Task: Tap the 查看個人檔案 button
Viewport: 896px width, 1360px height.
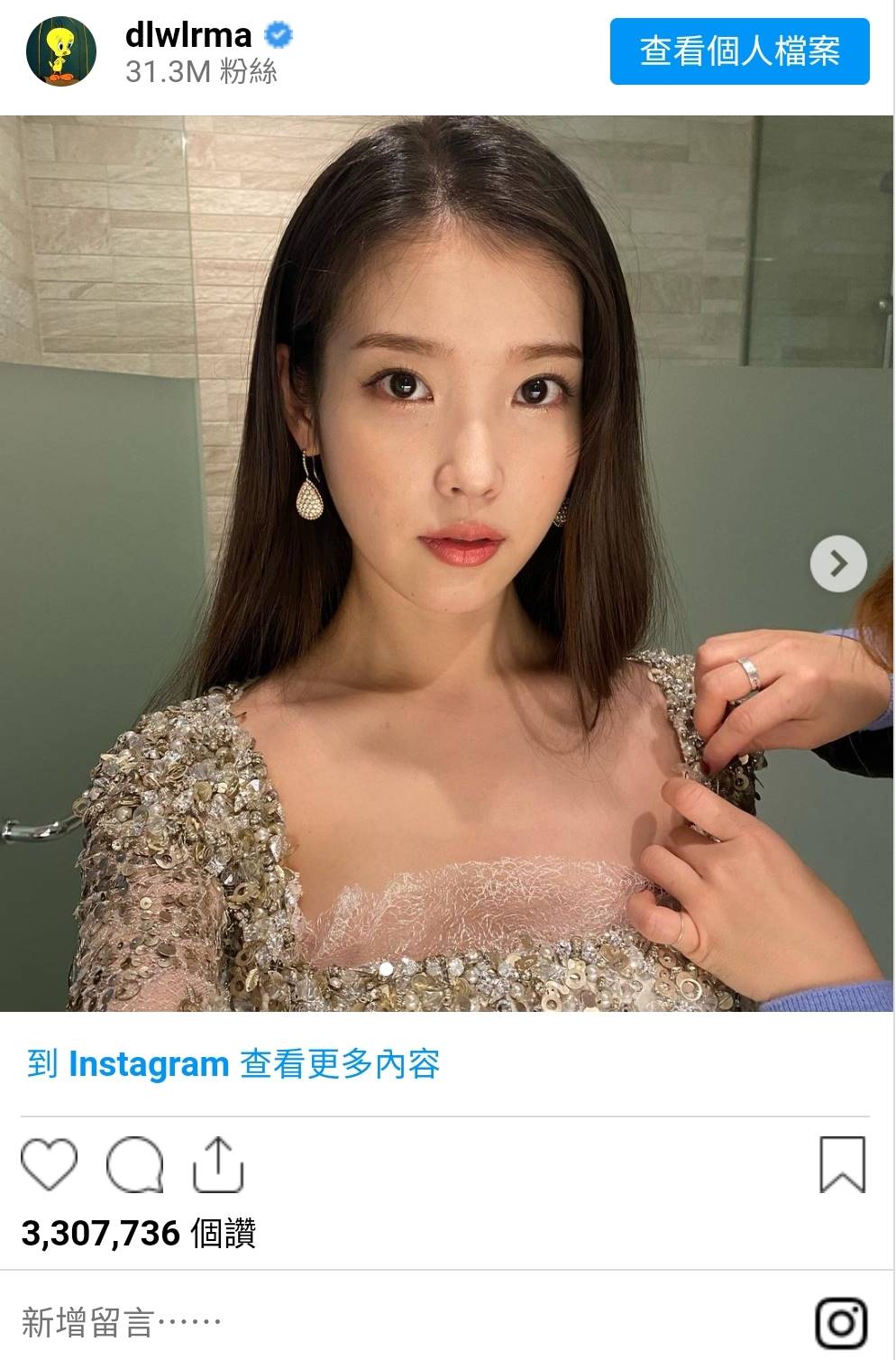Action: [739, 51]
